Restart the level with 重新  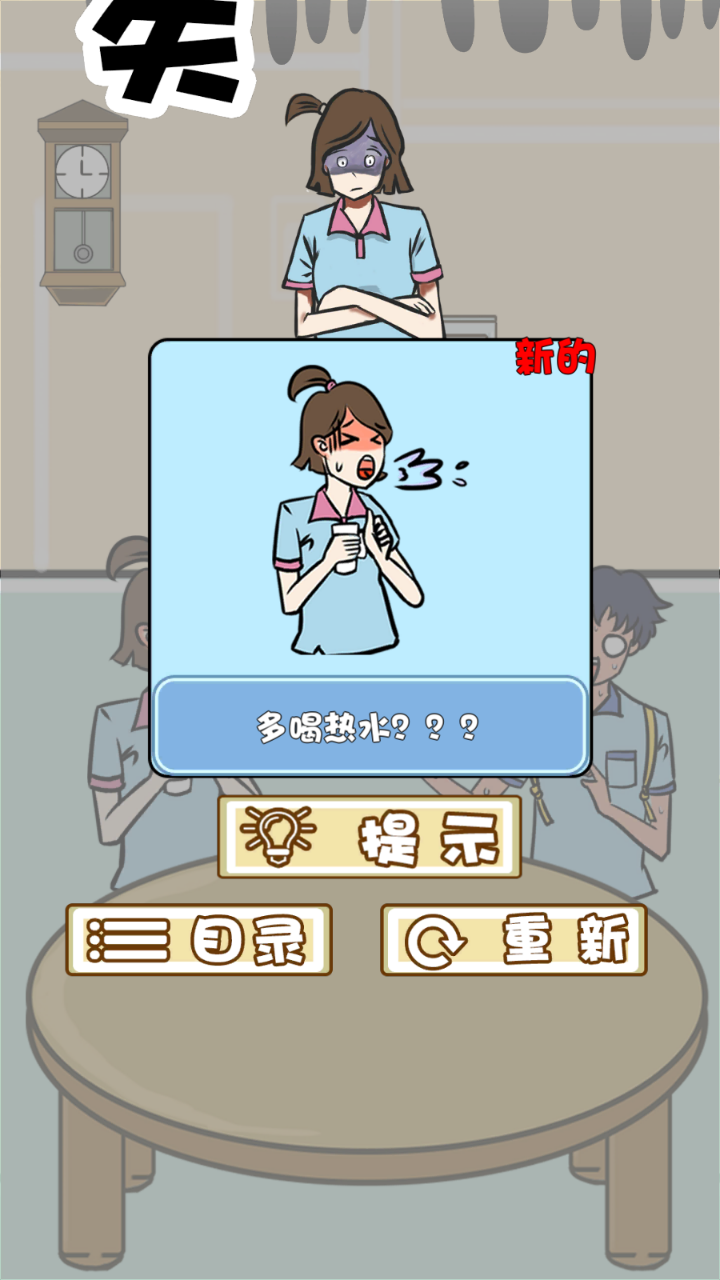(x=513, y=940)
